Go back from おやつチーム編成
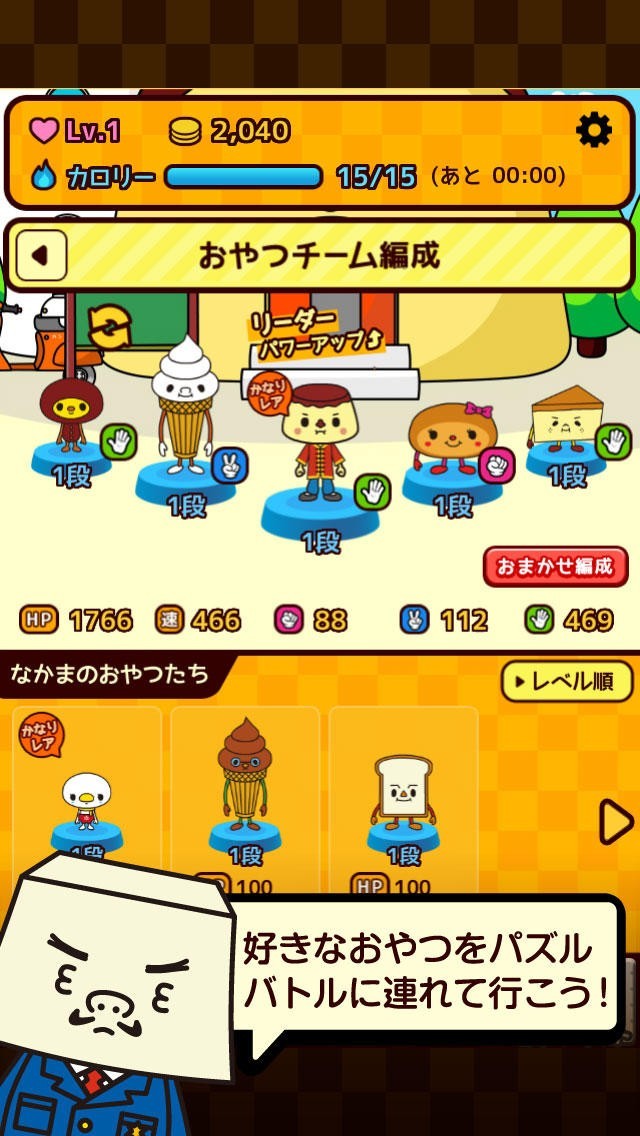 point(41,256)
